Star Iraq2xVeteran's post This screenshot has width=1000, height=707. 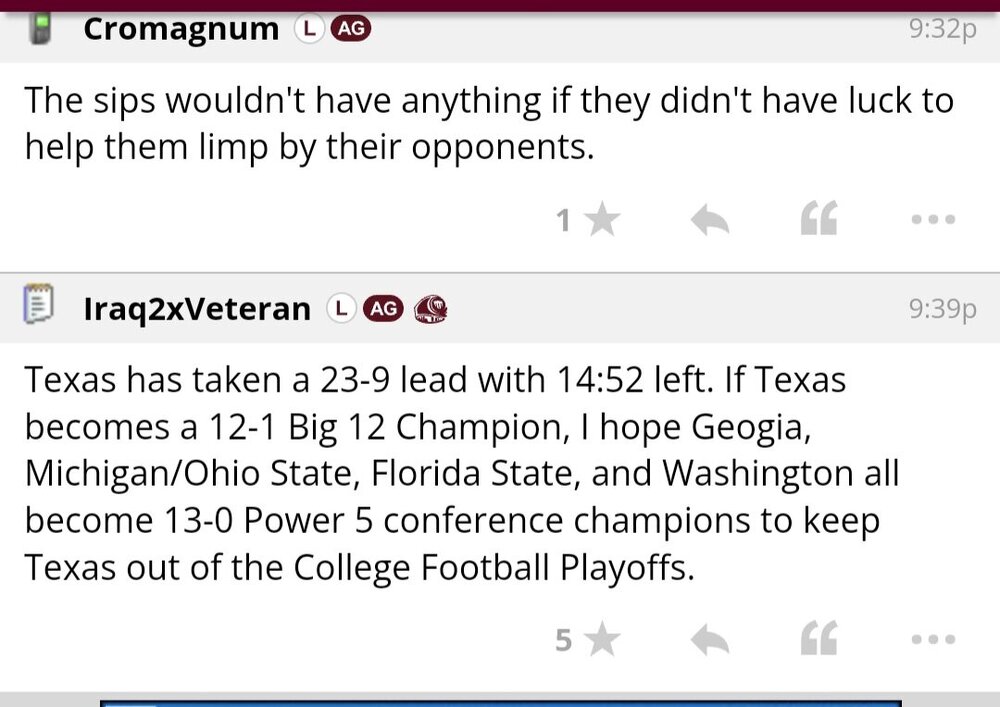pos(601,639)
